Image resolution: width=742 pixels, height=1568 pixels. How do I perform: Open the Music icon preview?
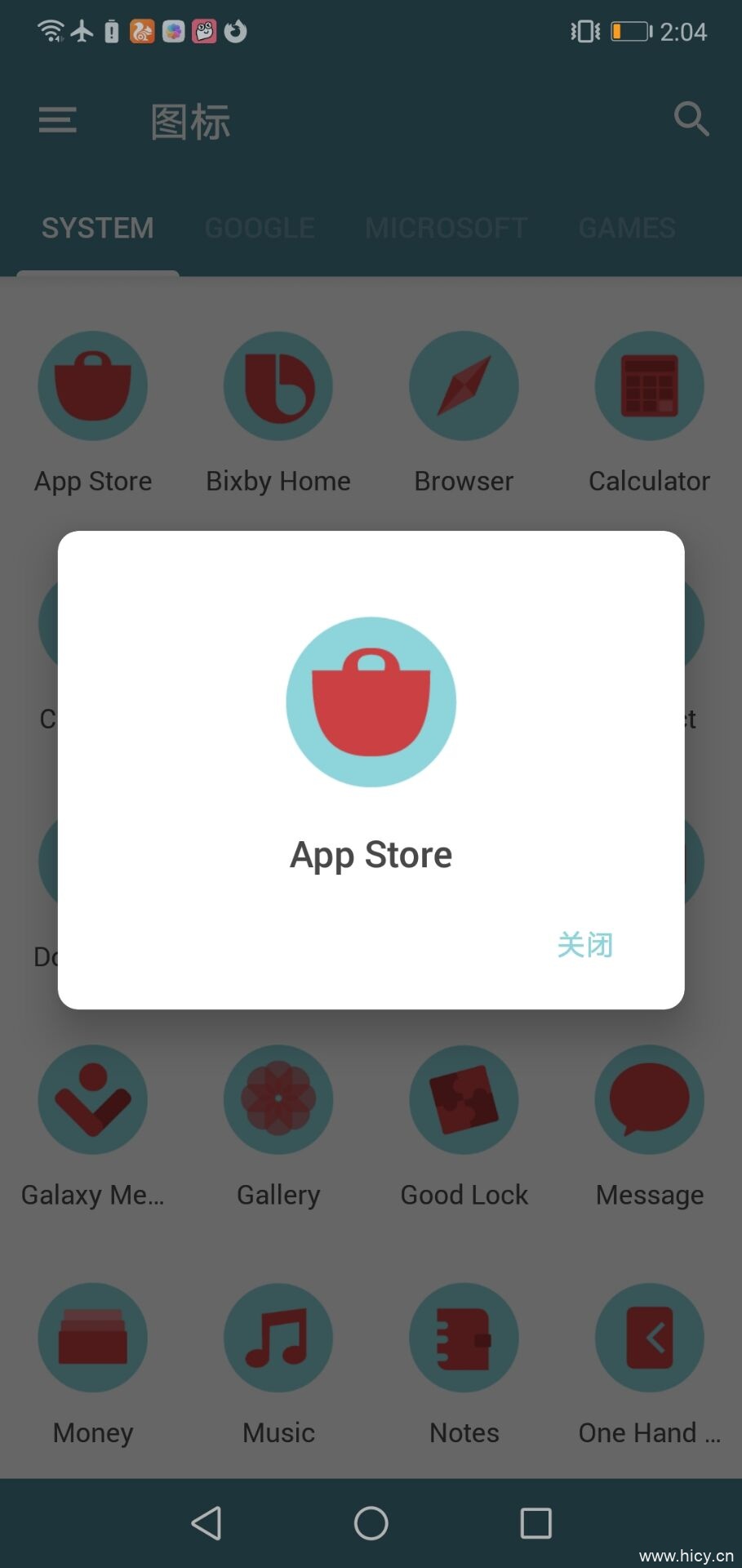pos(278,1337)
